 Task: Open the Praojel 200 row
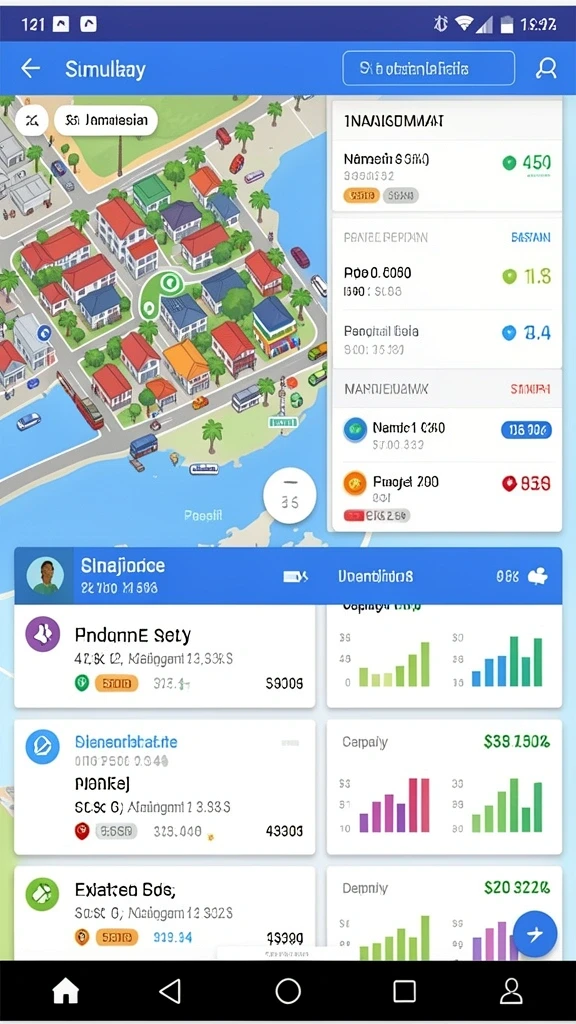click(x=447, y=496)
